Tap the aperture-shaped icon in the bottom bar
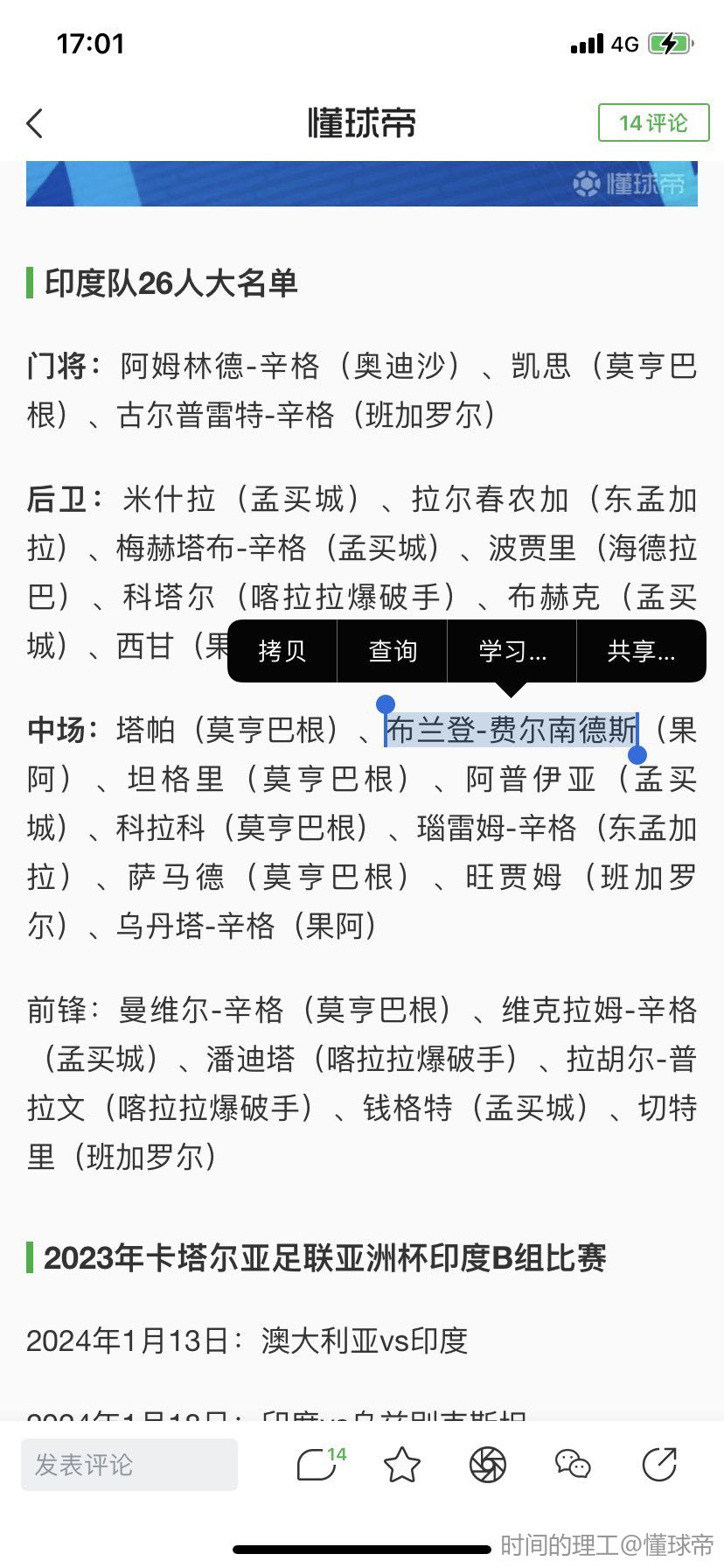This screenshot has width=724, height=1568. (x=488, y=1464)
